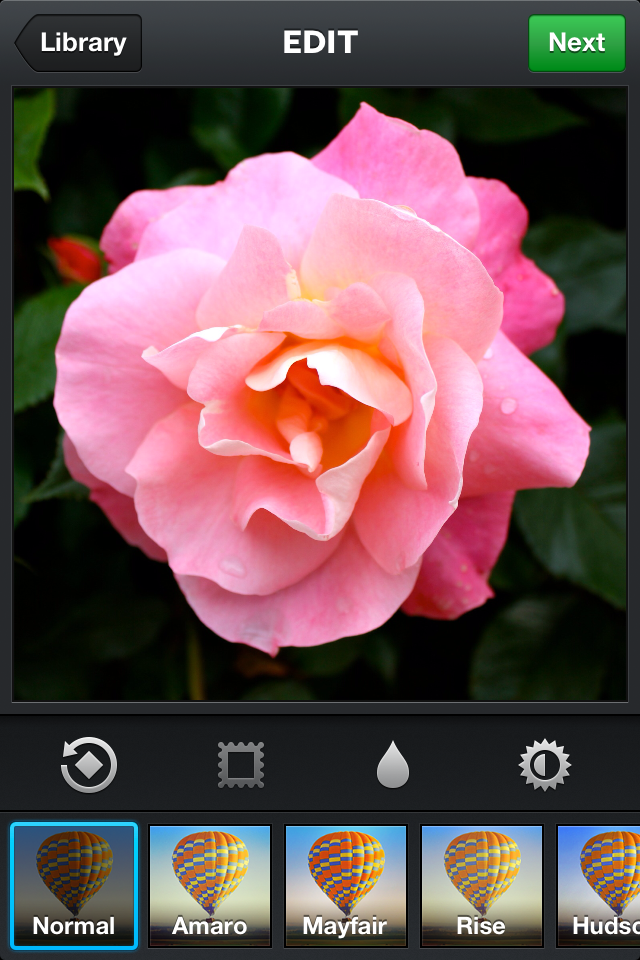Choose the Mayfair filter
This screenshot has width=640, height=960.
pyautogui.click(x=346, y=885)
